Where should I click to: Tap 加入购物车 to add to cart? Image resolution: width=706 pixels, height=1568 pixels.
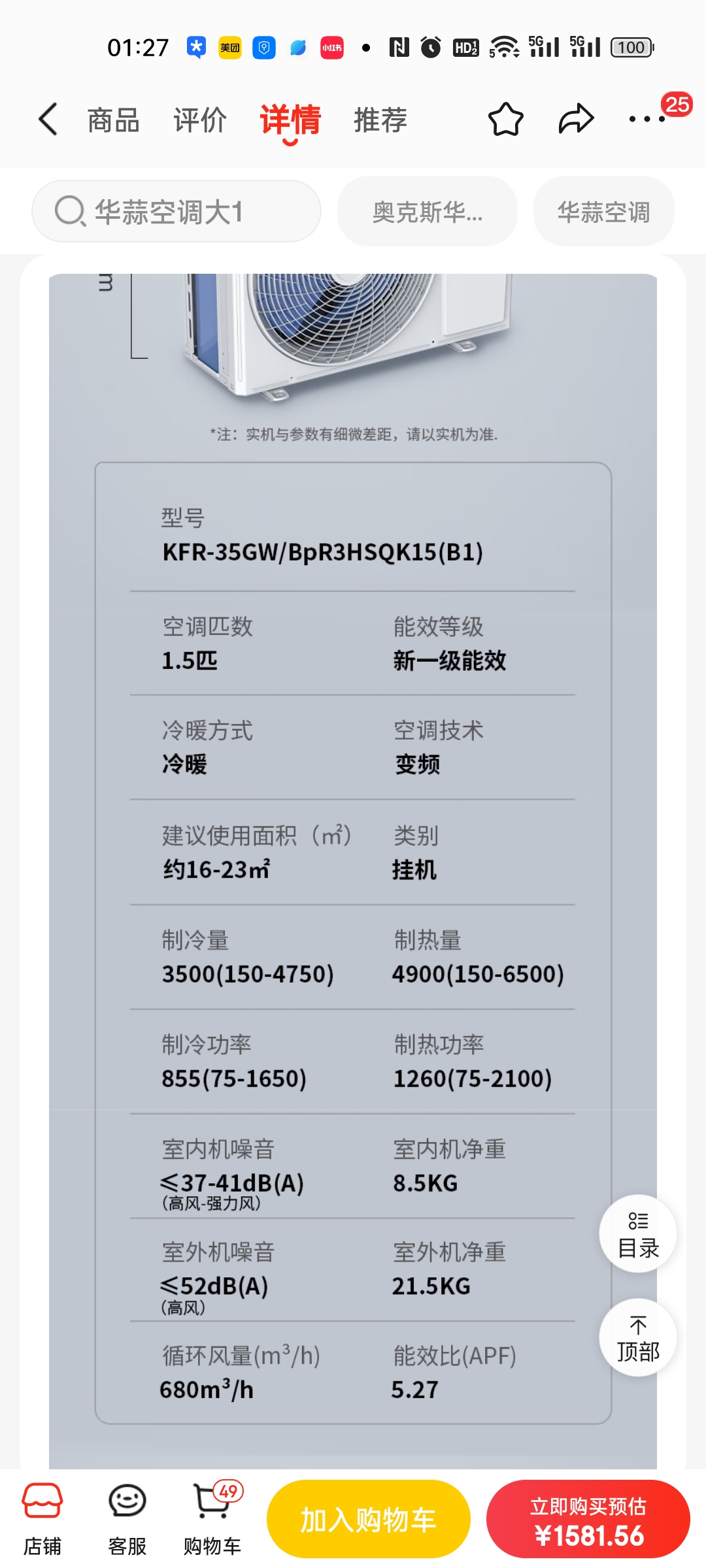(x=369, y=1519)
